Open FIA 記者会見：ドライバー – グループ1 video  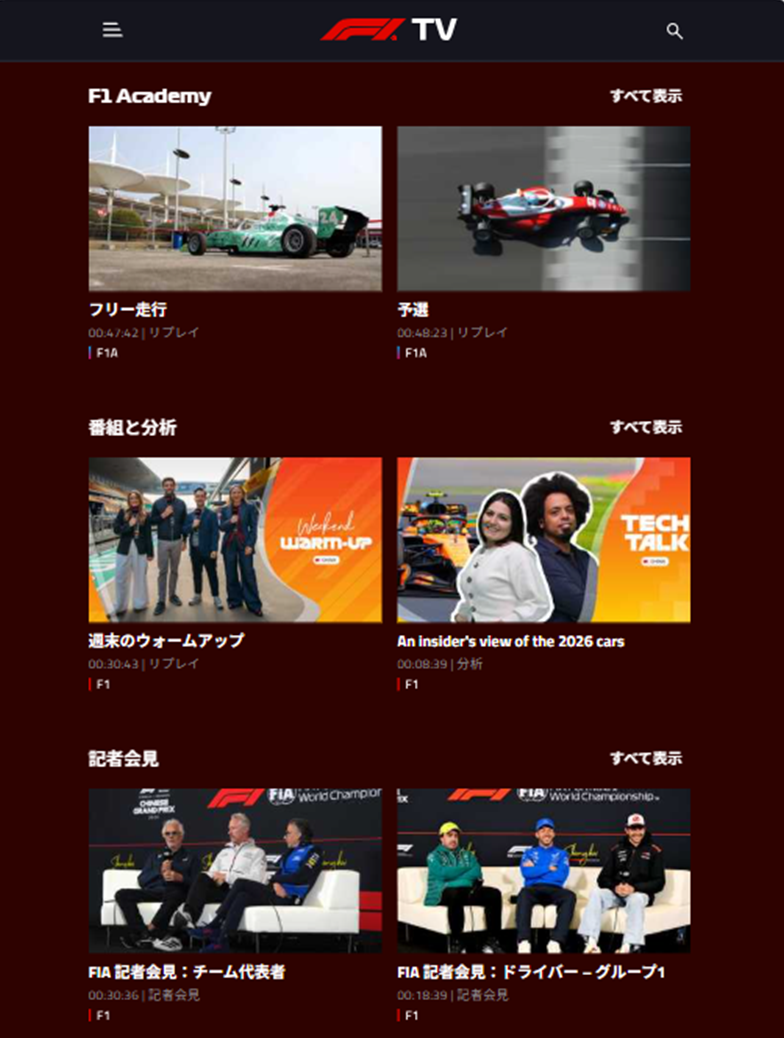tap(543, 870)
